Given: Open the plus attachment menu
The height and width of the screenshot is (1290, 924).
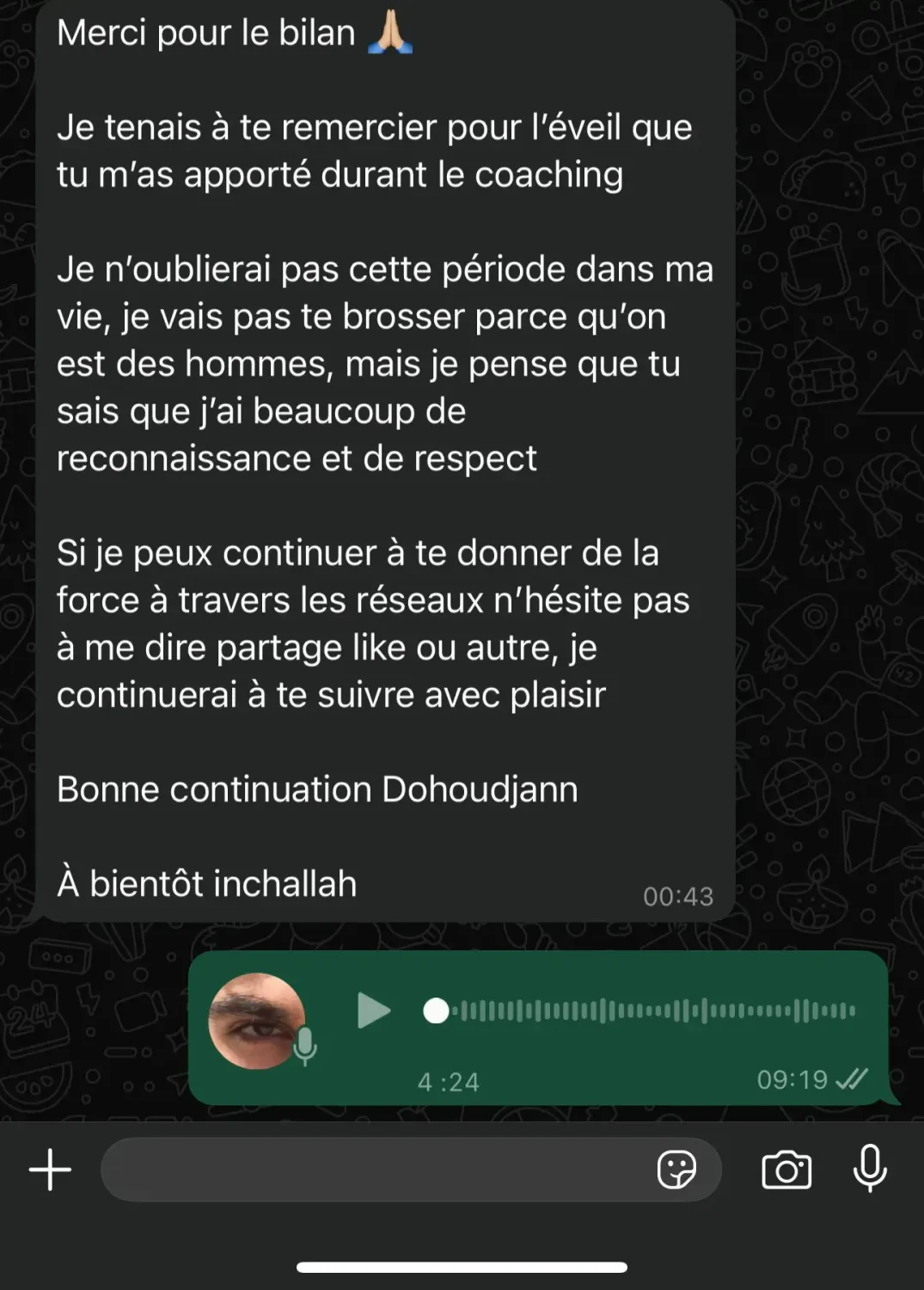Looking at the screenshot, I should (x=51, y=1170).
